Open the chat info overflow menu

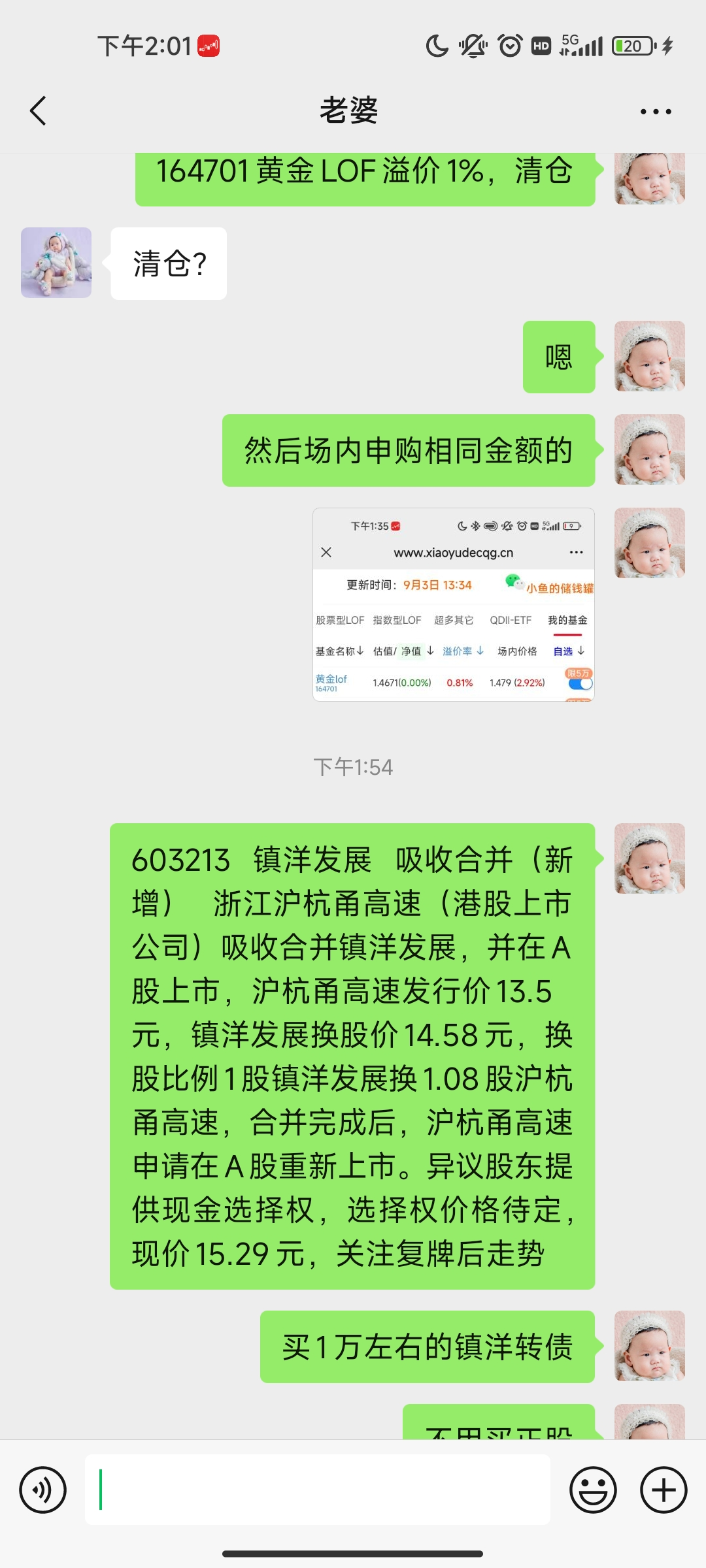click(656, 112)
